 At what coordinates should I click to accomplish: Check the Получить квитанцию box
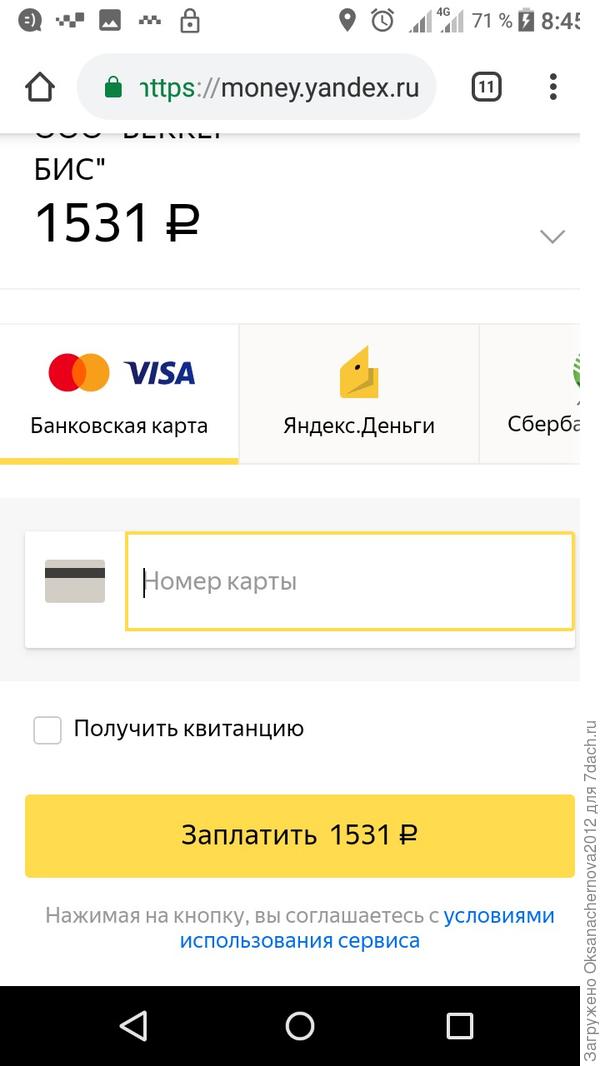[x=47, y=730]
